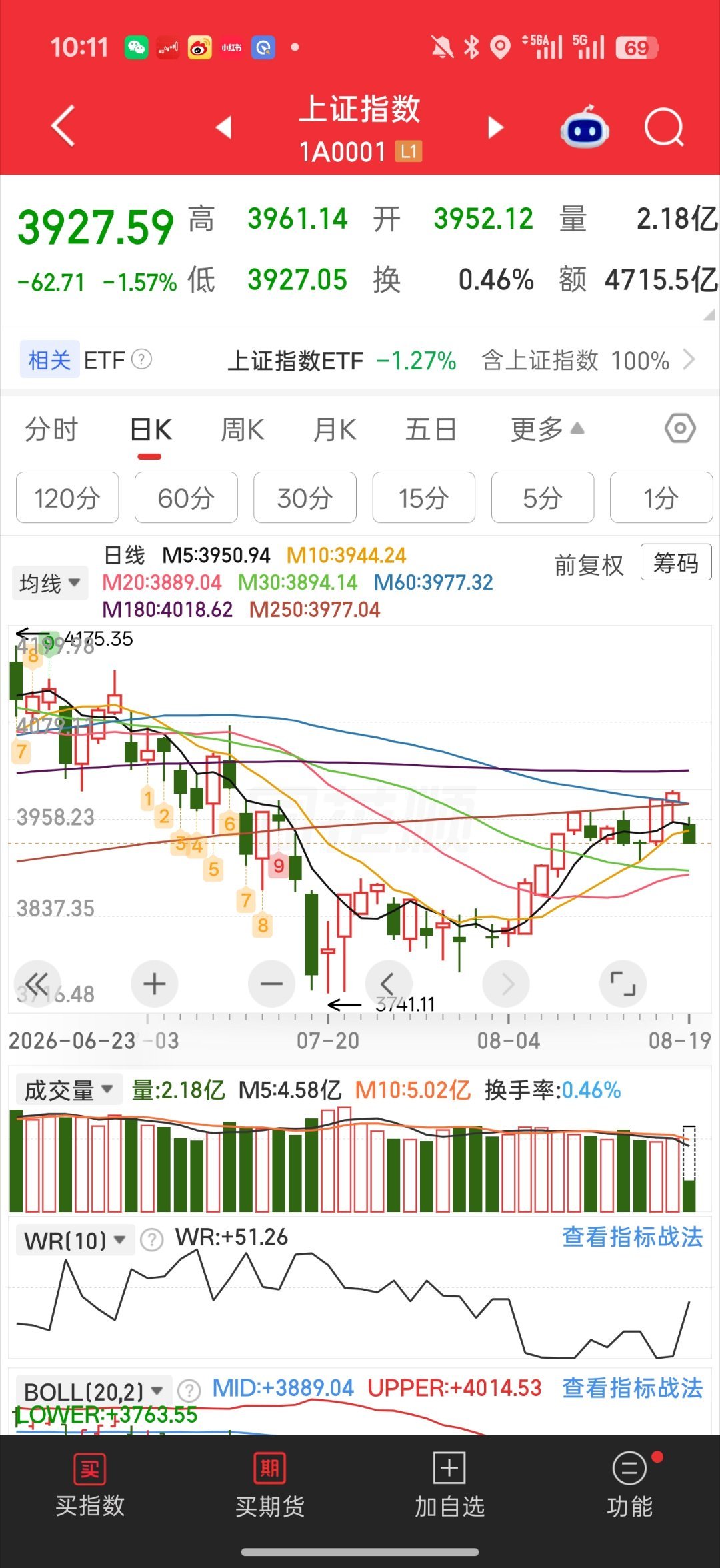The height and width of the screenshot is (1568, 720).
Task: Tap 买指数 in the bottom bar
Action: [x=90, y=1484]
